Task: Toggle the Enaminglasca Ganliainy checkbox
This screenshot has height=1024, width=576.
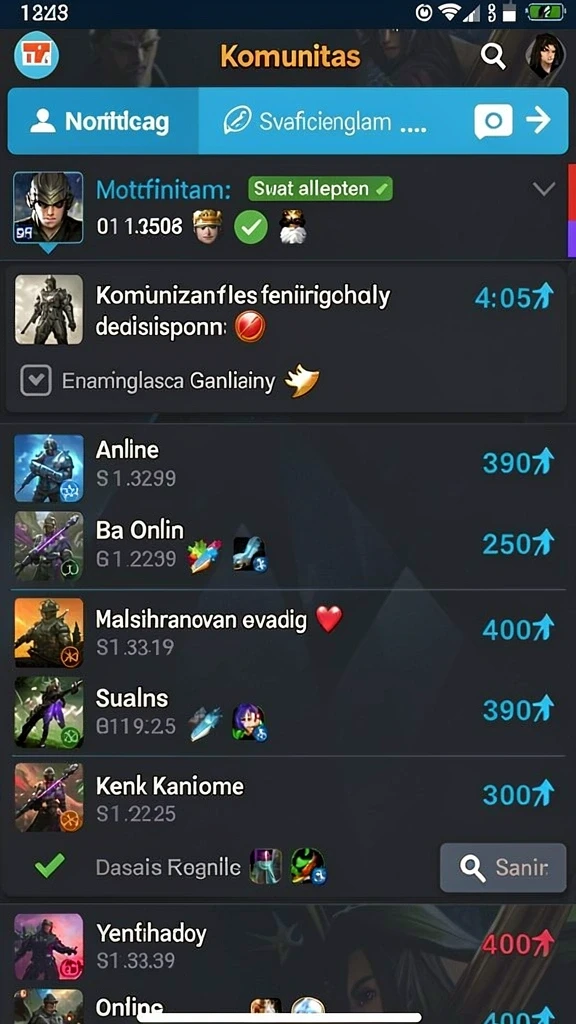Action: pos(35,381)
